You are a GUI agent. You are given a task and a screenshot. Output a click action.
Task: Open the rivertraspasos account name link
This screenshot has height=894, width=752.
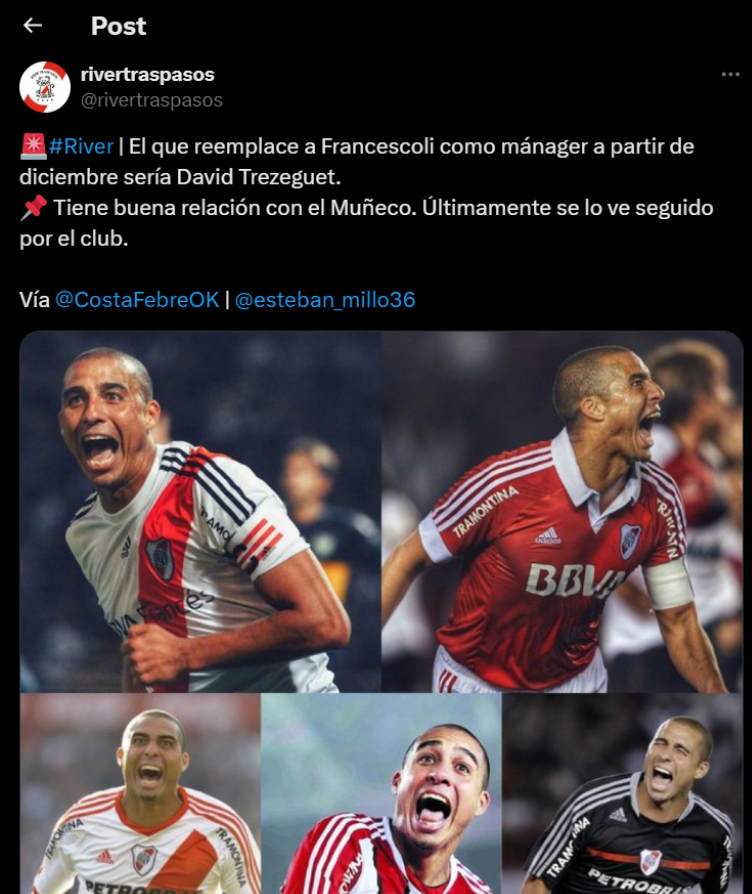click(147, 75)
